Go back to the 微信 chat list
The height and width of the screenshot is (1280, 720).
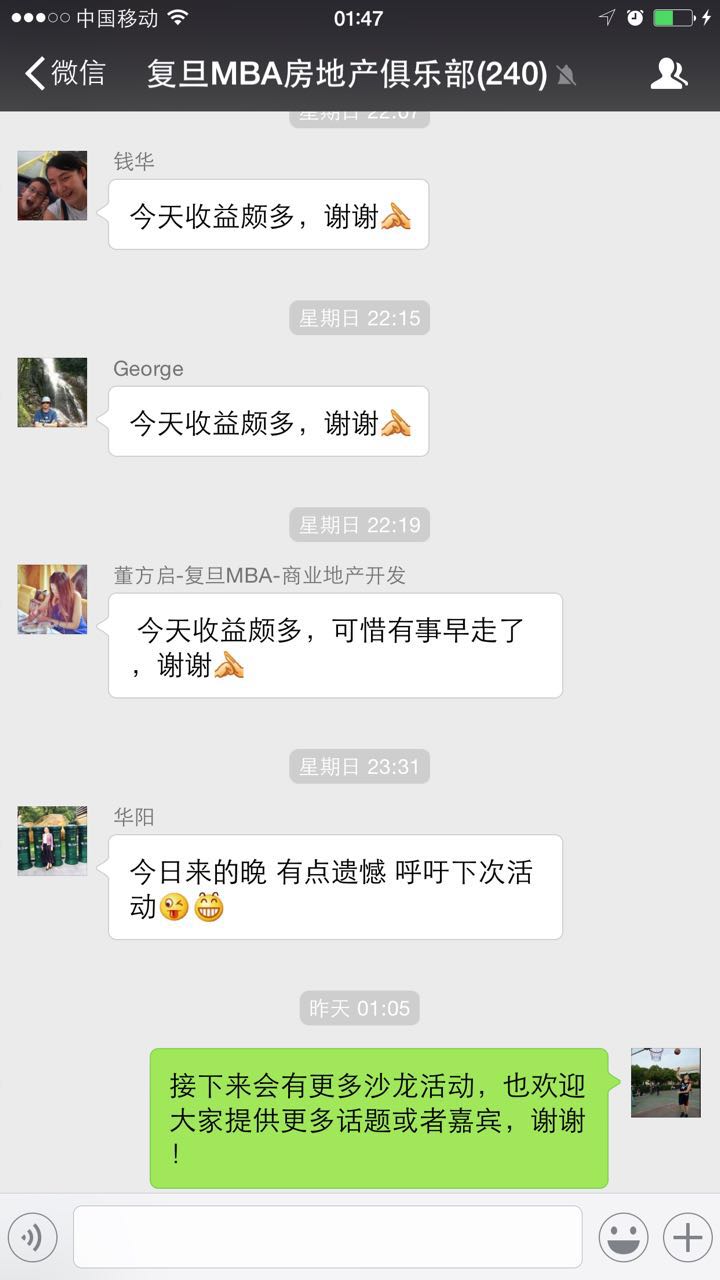pyautogui.click(x=64, y=74)
